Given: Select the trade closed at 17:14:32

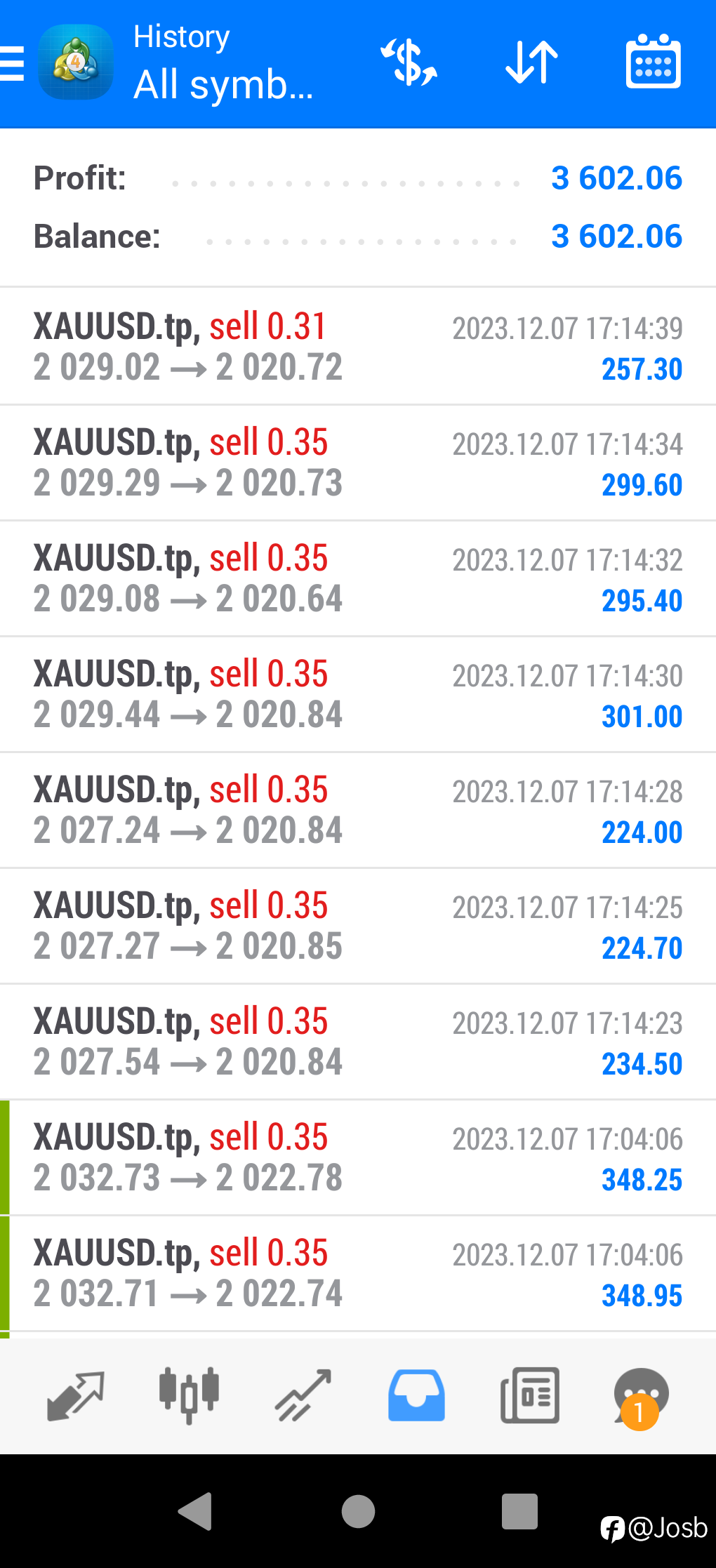Looking at the screenshot, I should 358,578.
